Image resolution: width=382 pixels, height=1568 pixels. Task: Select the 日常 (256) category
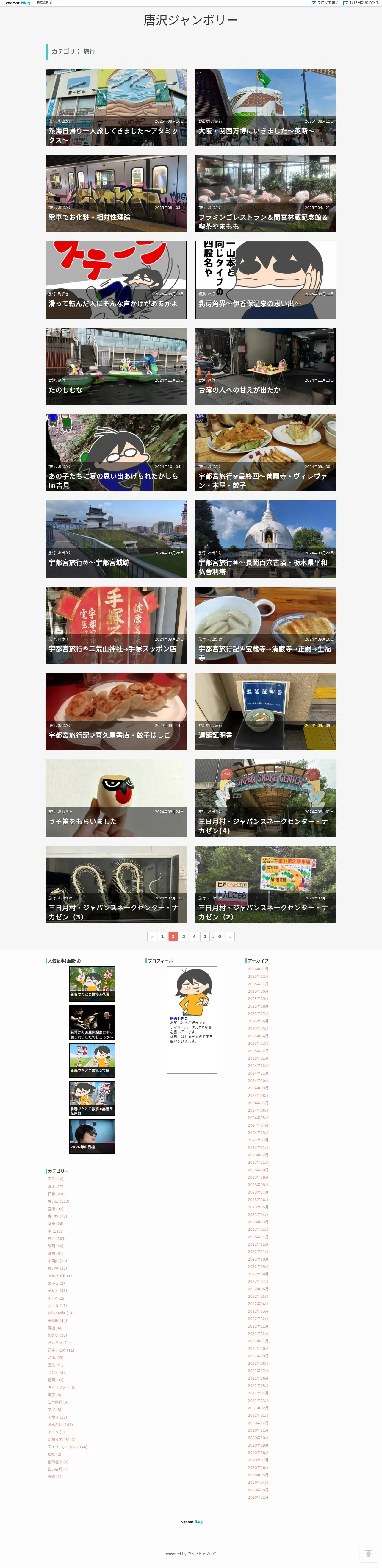(x=57, y=1194)
